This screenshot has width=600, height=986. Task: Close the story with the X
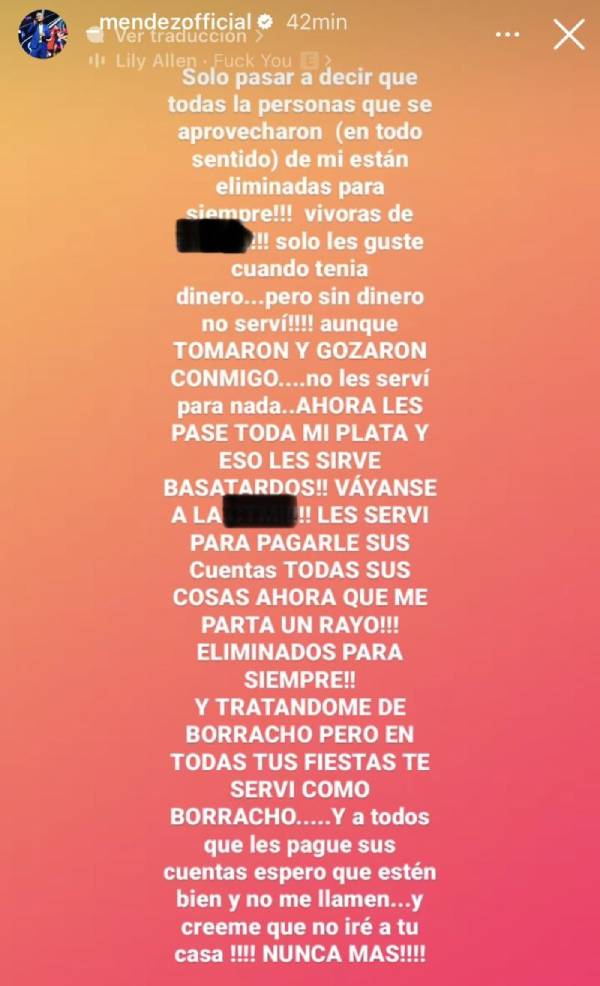pos(569,34)
